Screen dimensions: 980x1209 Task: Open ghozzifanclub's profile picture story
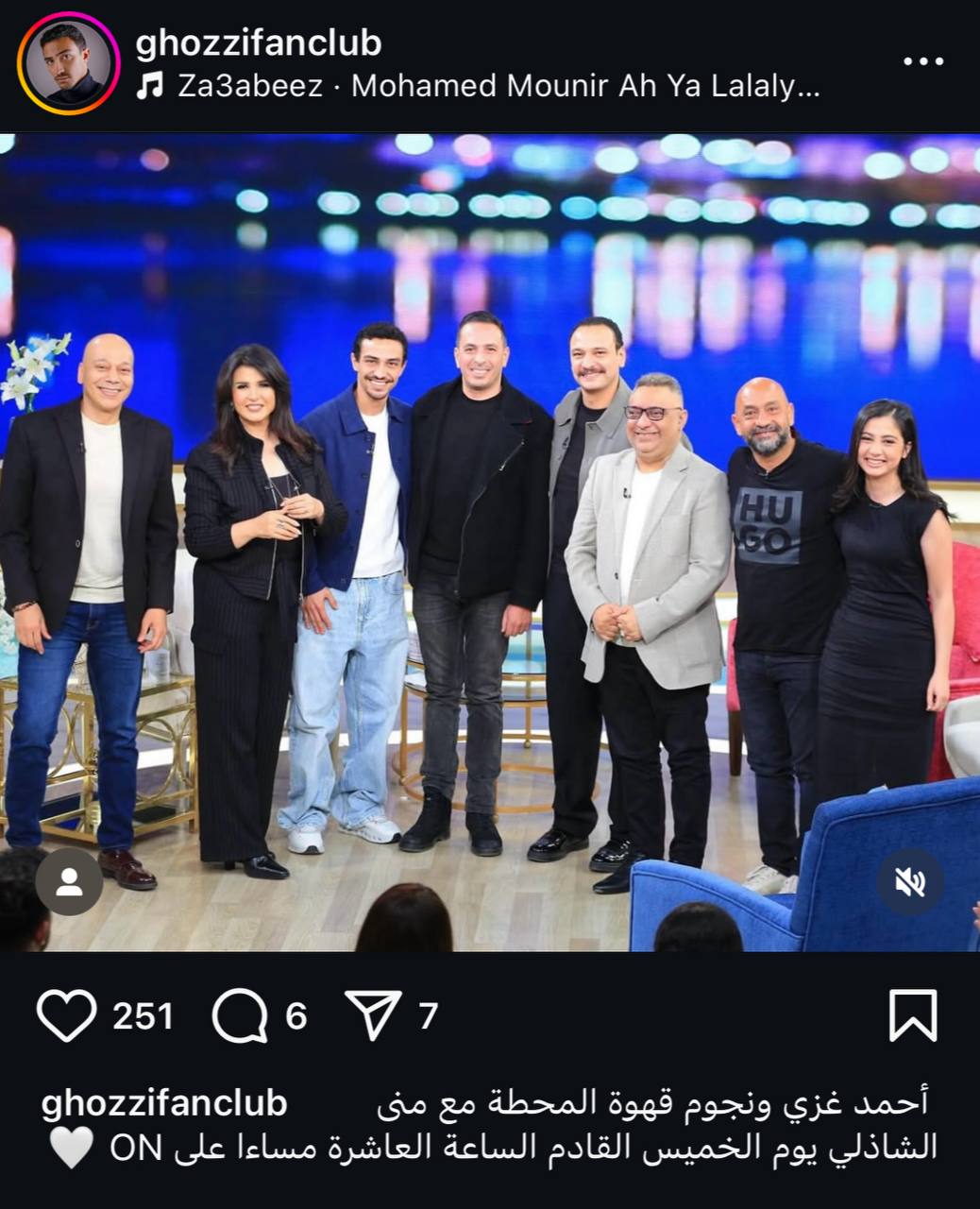[x=68, y=64]
